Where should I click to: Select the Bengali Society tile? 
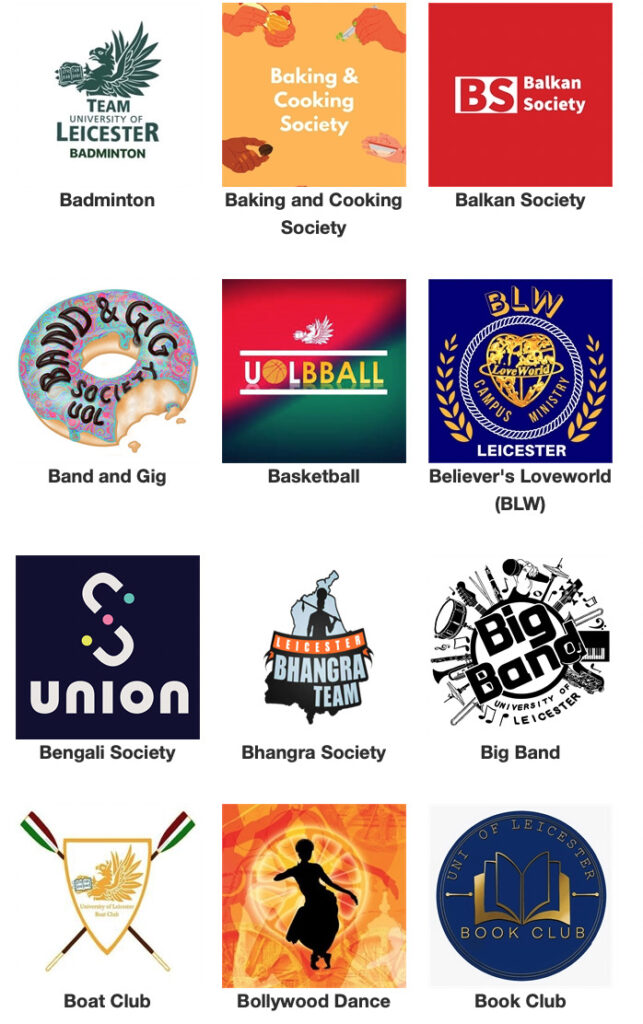[107, 647]
